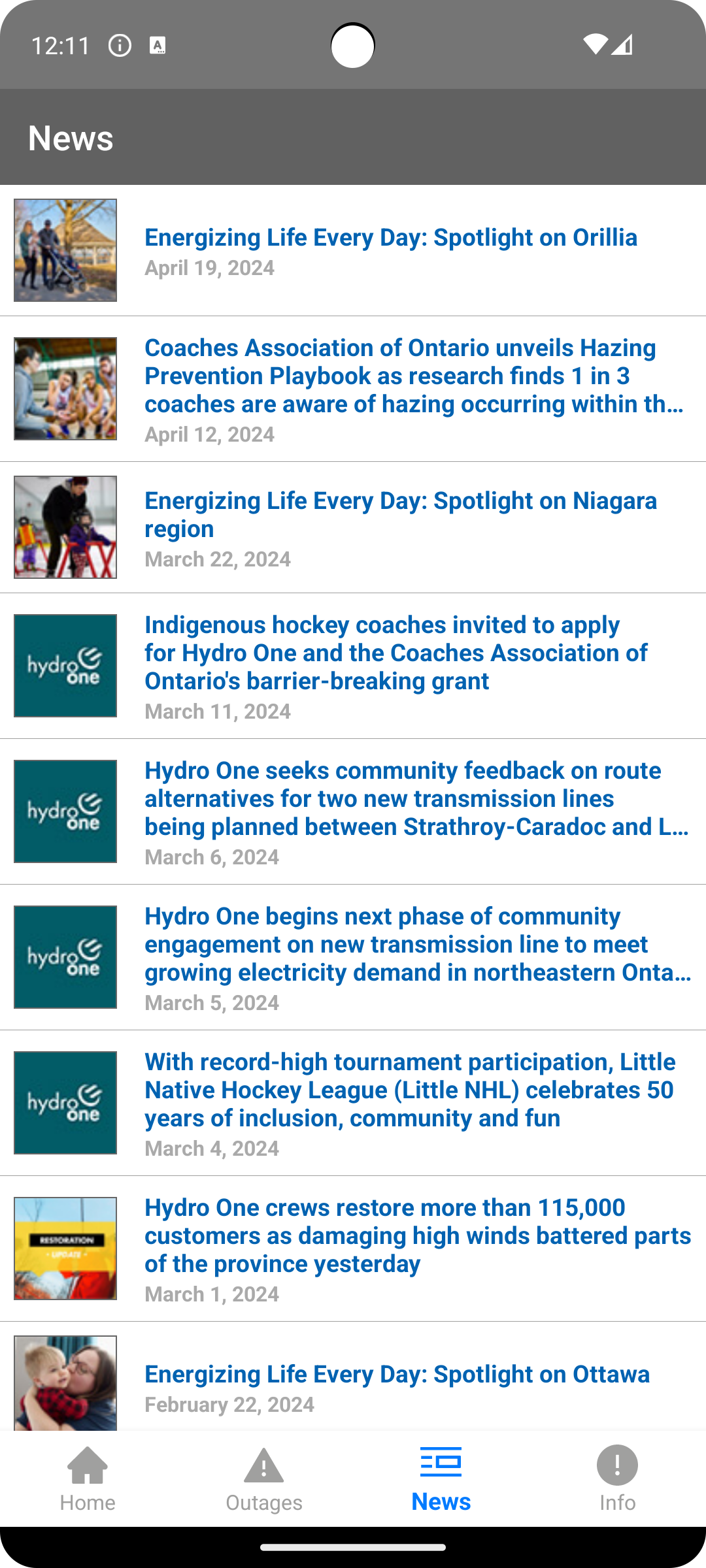The image size is (706, 1568).
Task: Open the Strathroy-Caradoc transmission lines news item
Action: click(x=416, y=799)
